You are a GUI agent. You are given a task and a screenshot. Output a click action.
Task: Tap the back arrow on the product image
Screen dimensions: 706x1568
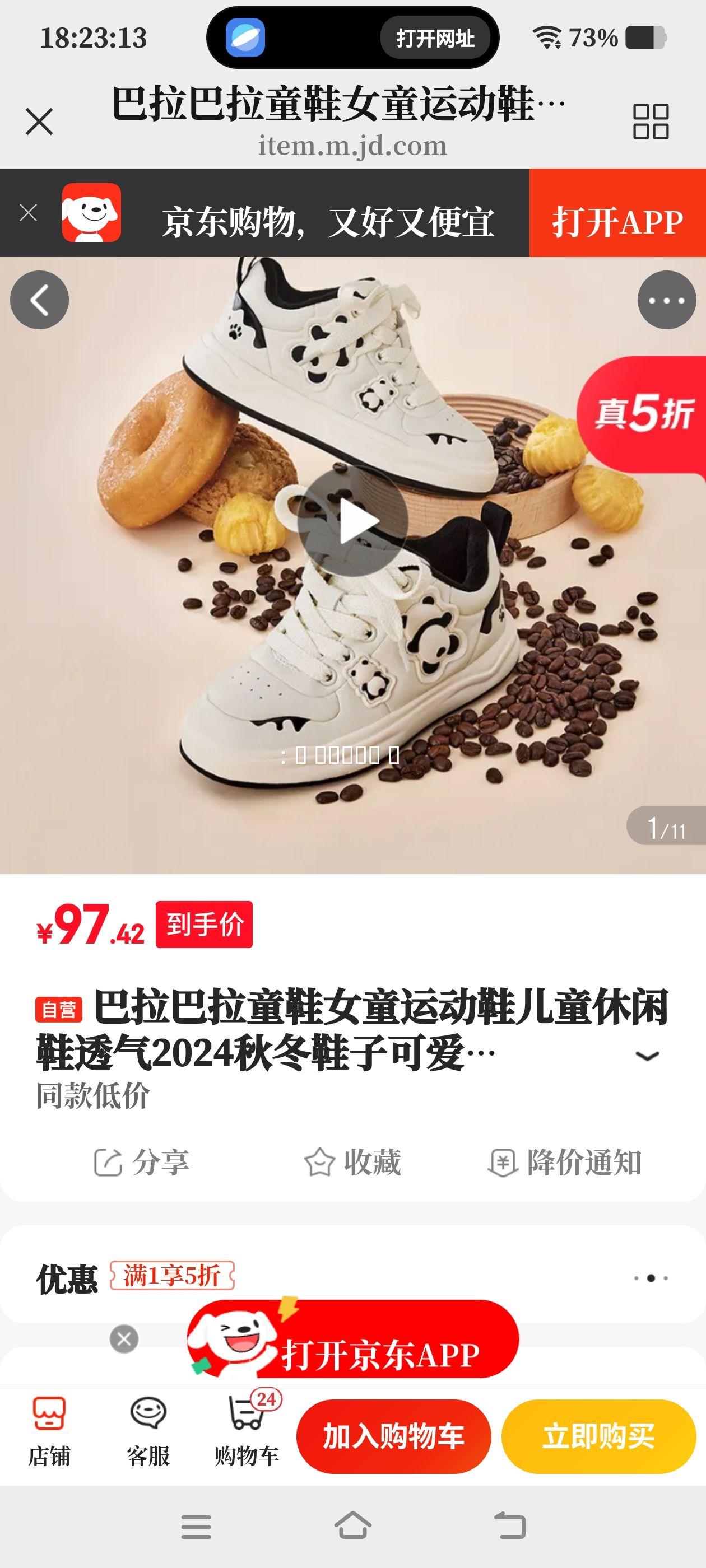(x=42, y=300)
